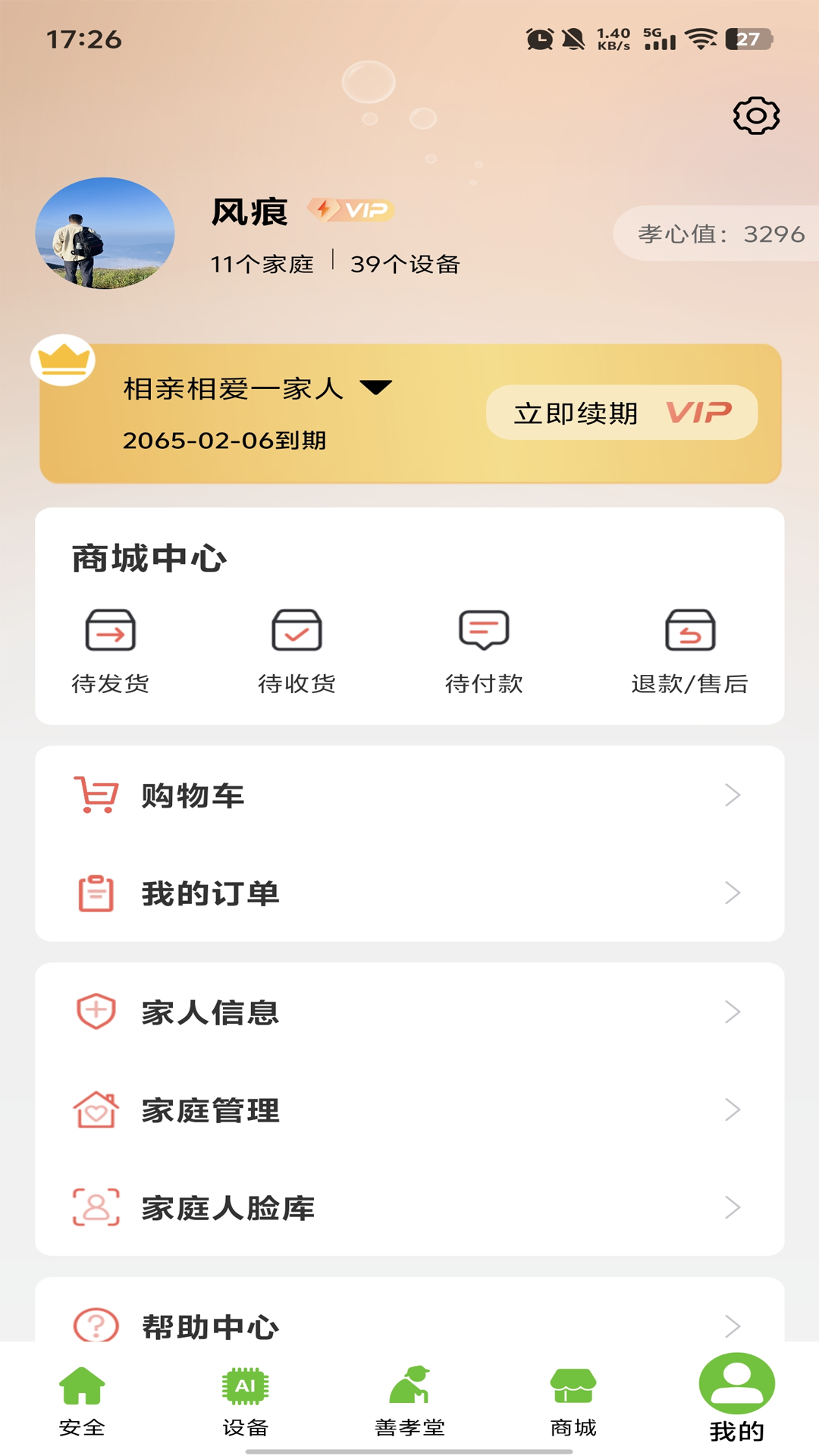The image size is (819, 1456).
Task: Tap the 购物车 shopping cart icon
Action: coord(95,795)
